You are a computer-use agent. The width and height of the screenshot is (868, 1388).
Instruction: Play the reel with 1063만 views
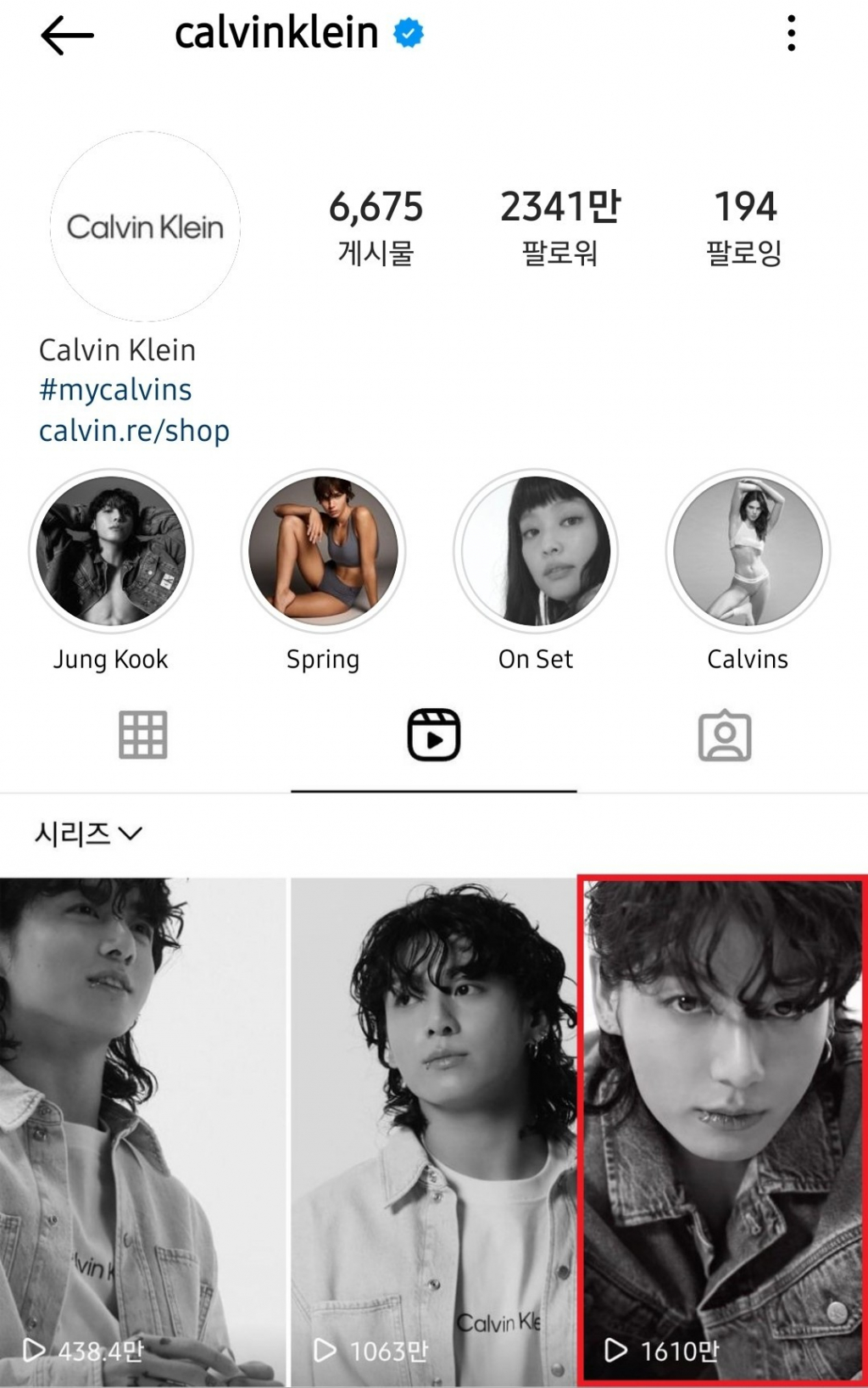433,1128
